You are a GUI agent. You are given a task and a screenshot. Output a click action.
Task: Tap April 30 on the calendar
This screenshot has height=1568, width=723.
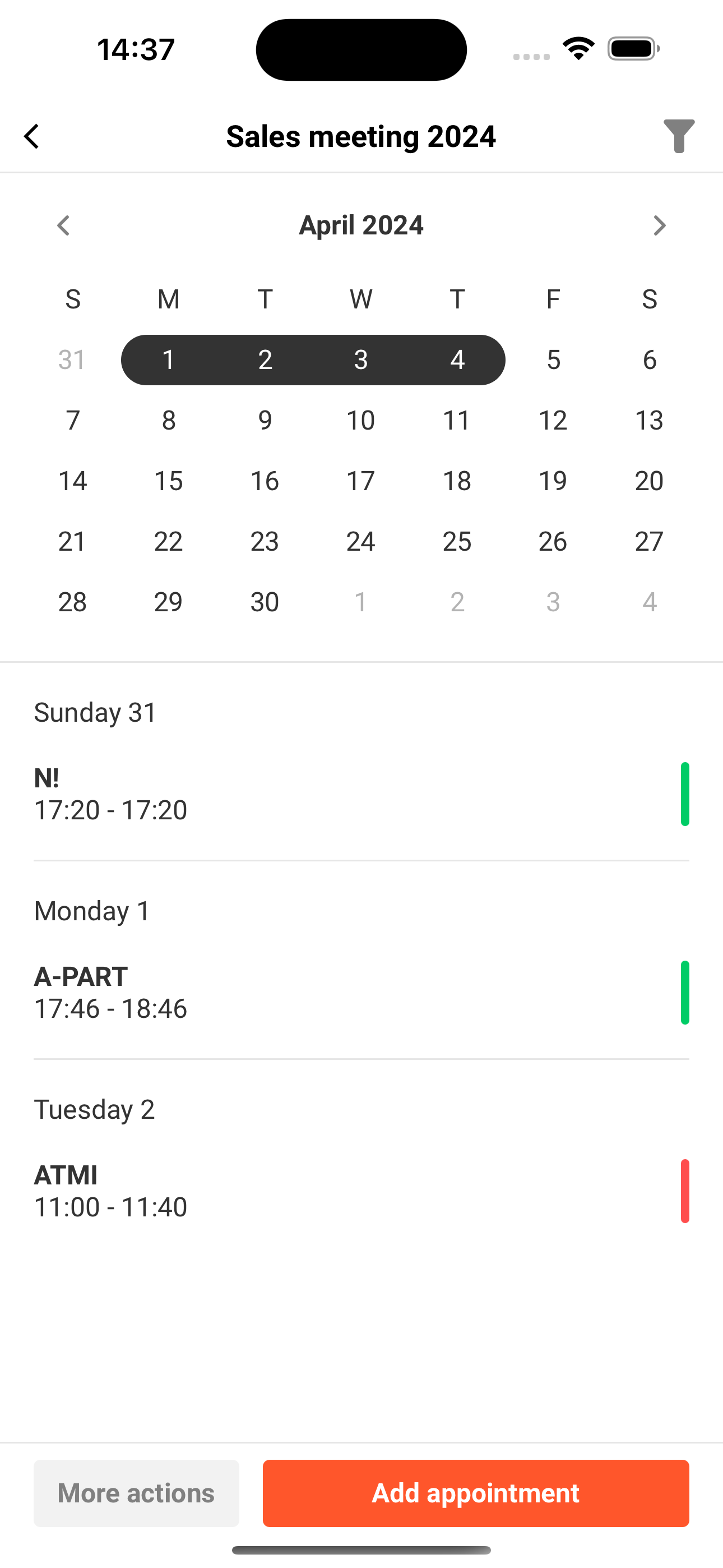265,602
